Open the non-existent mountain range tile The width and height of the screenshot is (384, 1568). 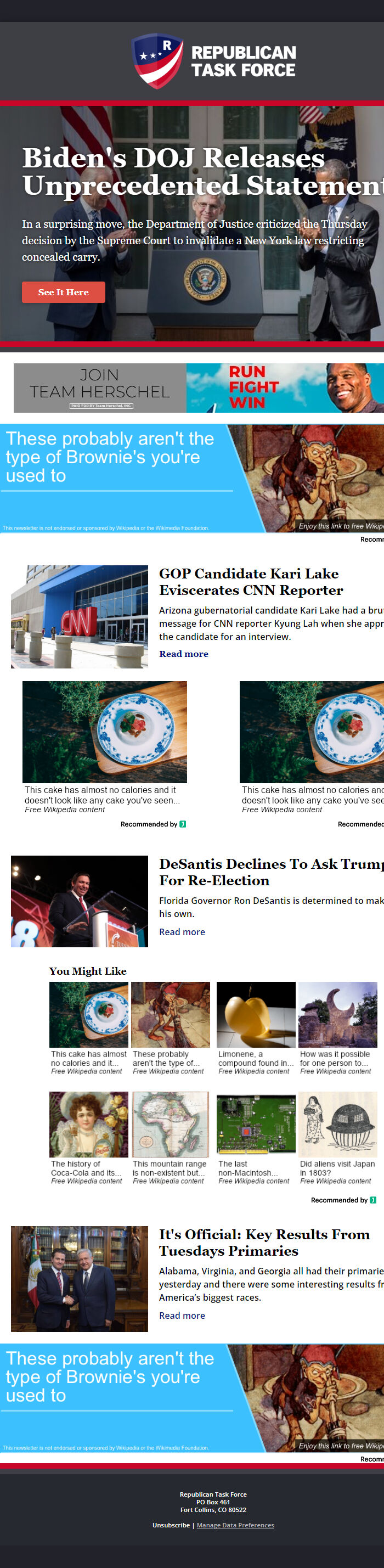[x=171, y=1138]
